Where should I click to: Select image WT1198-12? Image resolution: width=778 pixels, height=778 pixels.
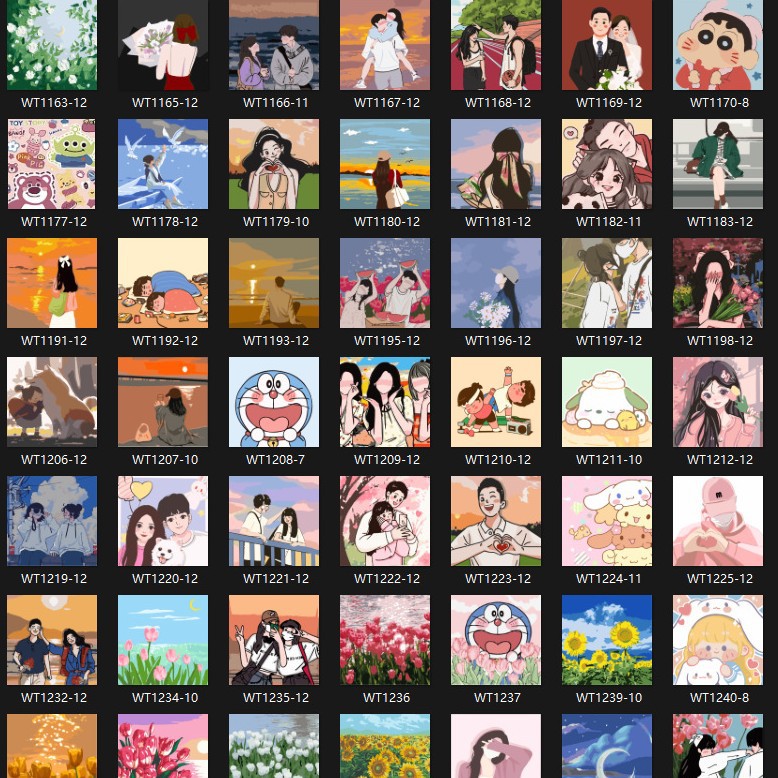pyautogui.click(x=718, y=283)
